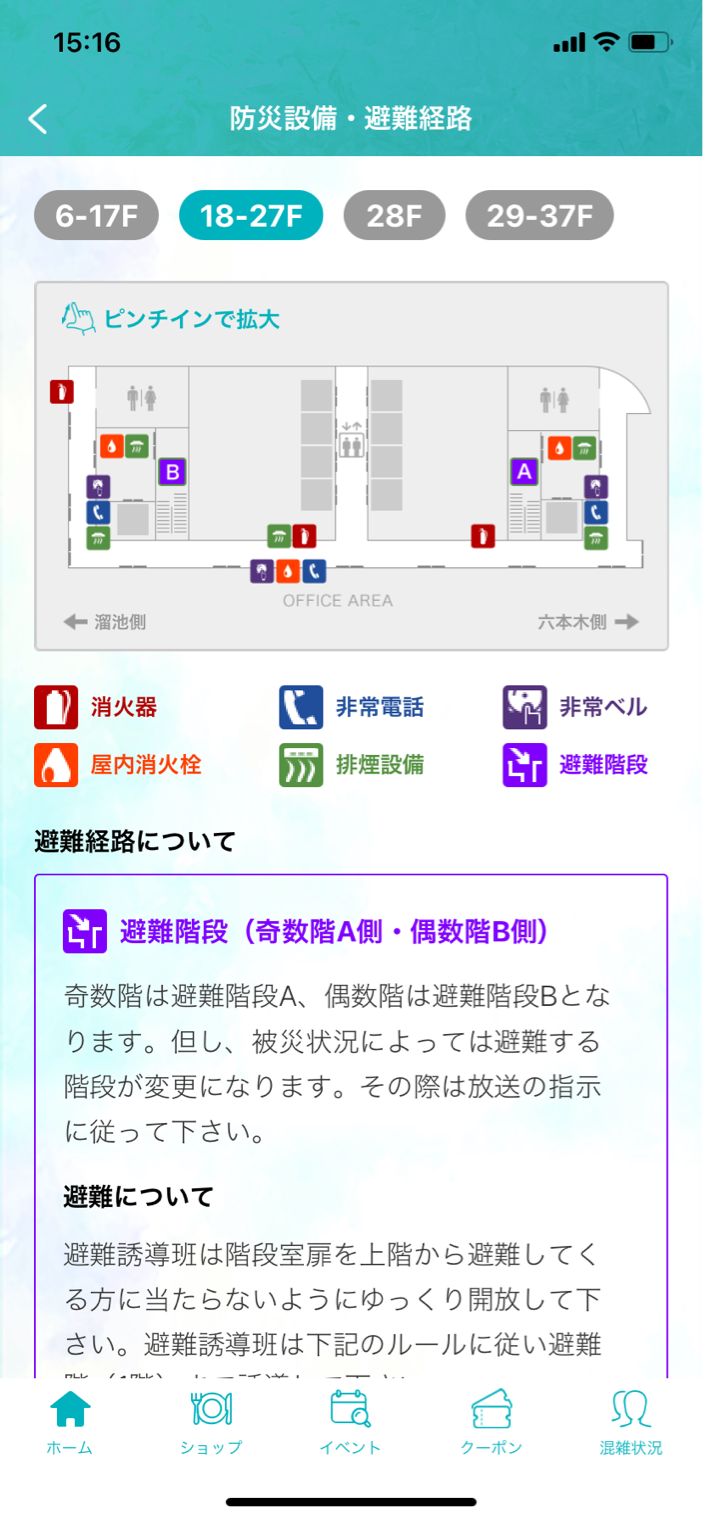
Task: Open the クーポン tab
Action: click(x=491, y=1422)
